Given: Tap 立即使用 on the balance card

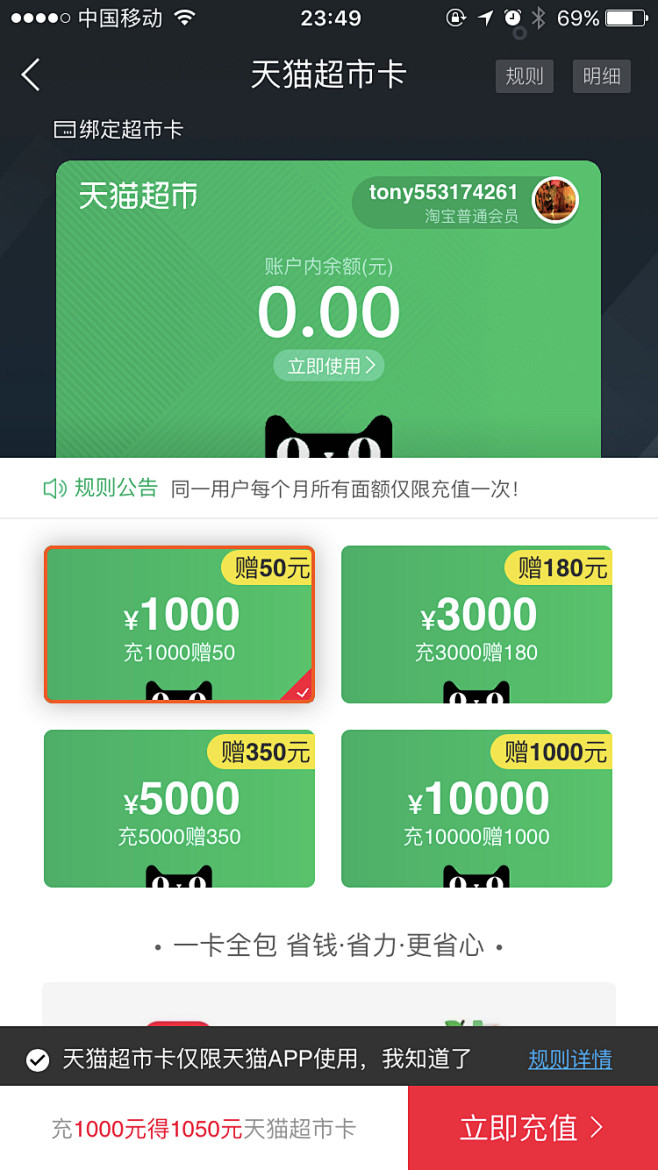Looking at the screenshot, I should (329, 366).
